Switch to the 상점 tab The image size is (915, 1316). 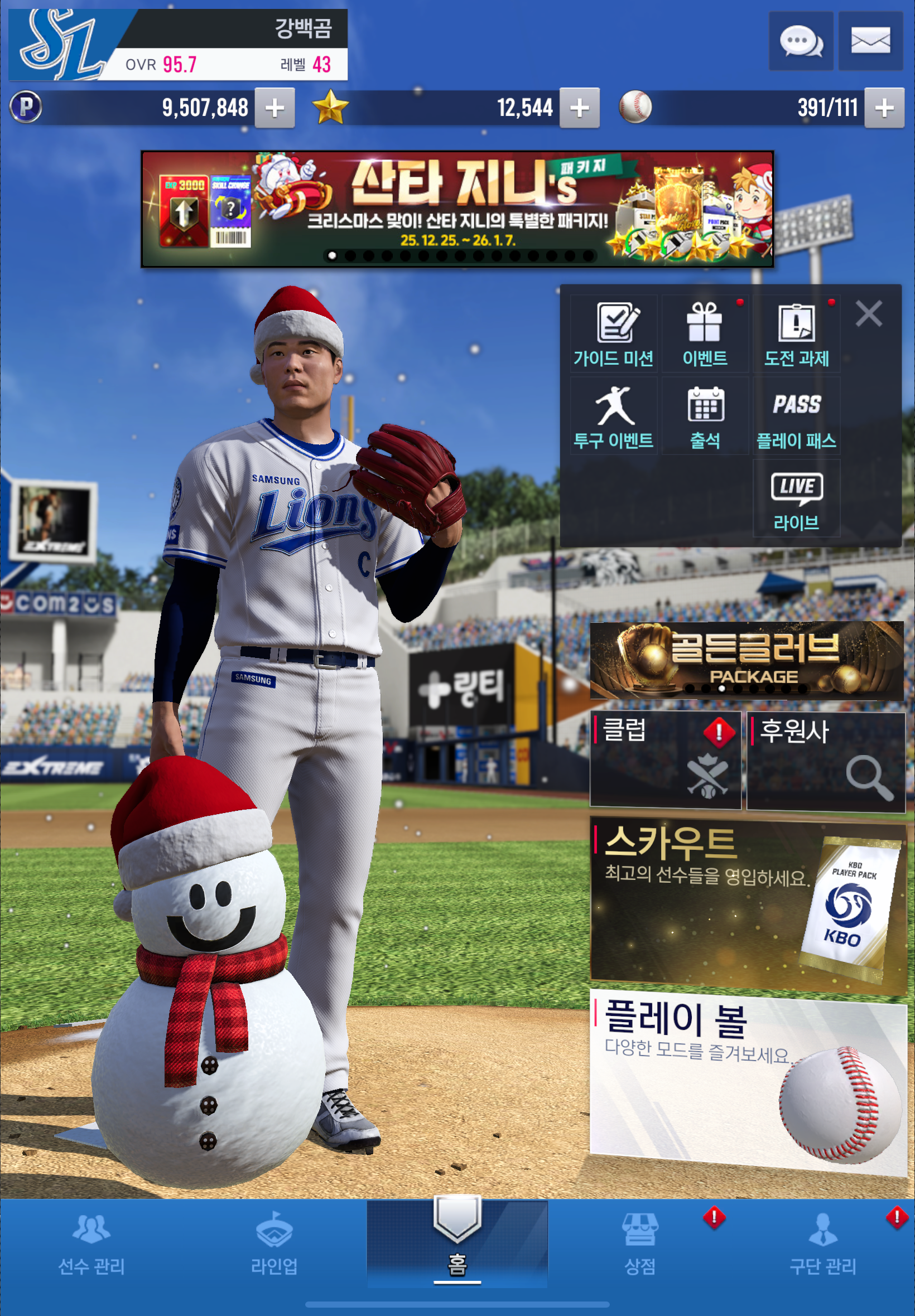click(639, 1244)
